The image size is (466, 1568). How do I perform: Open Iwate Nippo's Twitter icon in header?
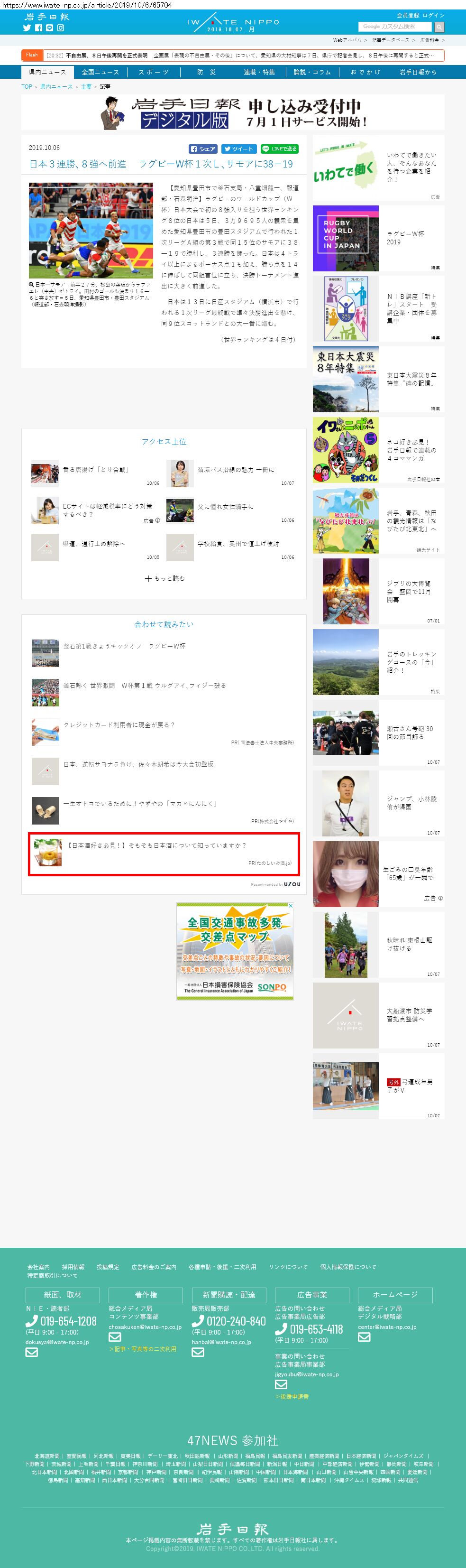point(27,28)
